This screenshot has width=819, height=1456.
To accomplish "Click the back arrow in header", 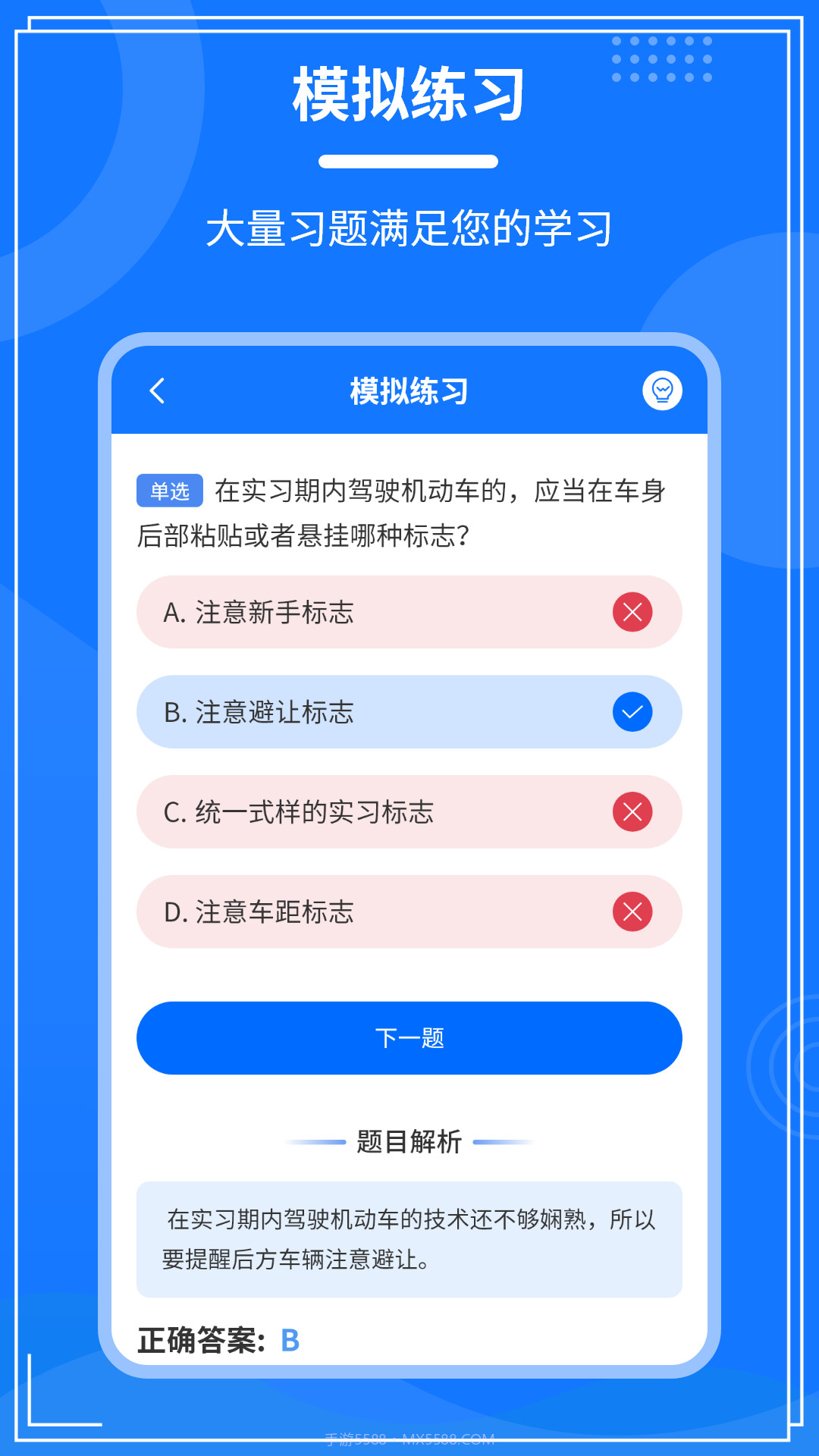I will point(157,390).
